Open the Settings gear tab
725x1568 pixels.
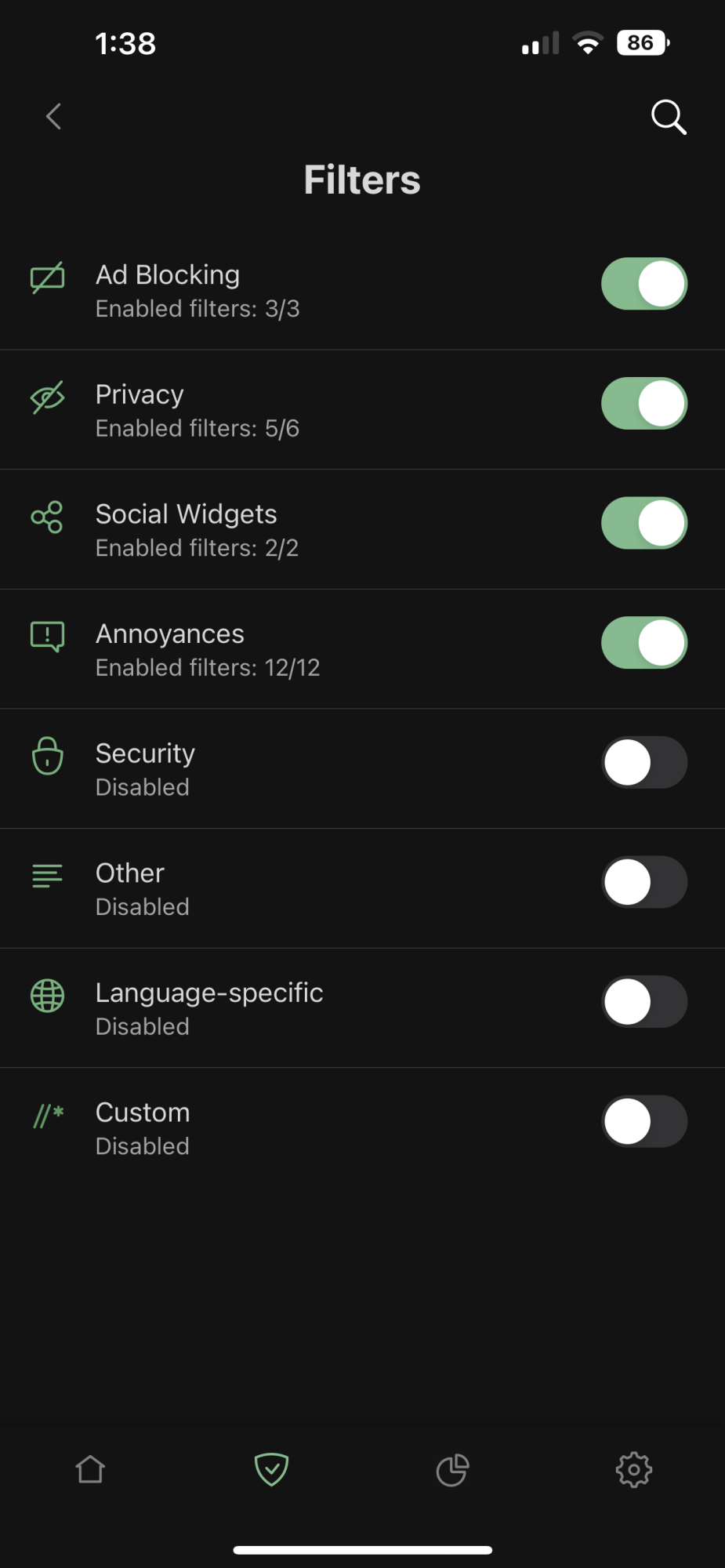634,1470
